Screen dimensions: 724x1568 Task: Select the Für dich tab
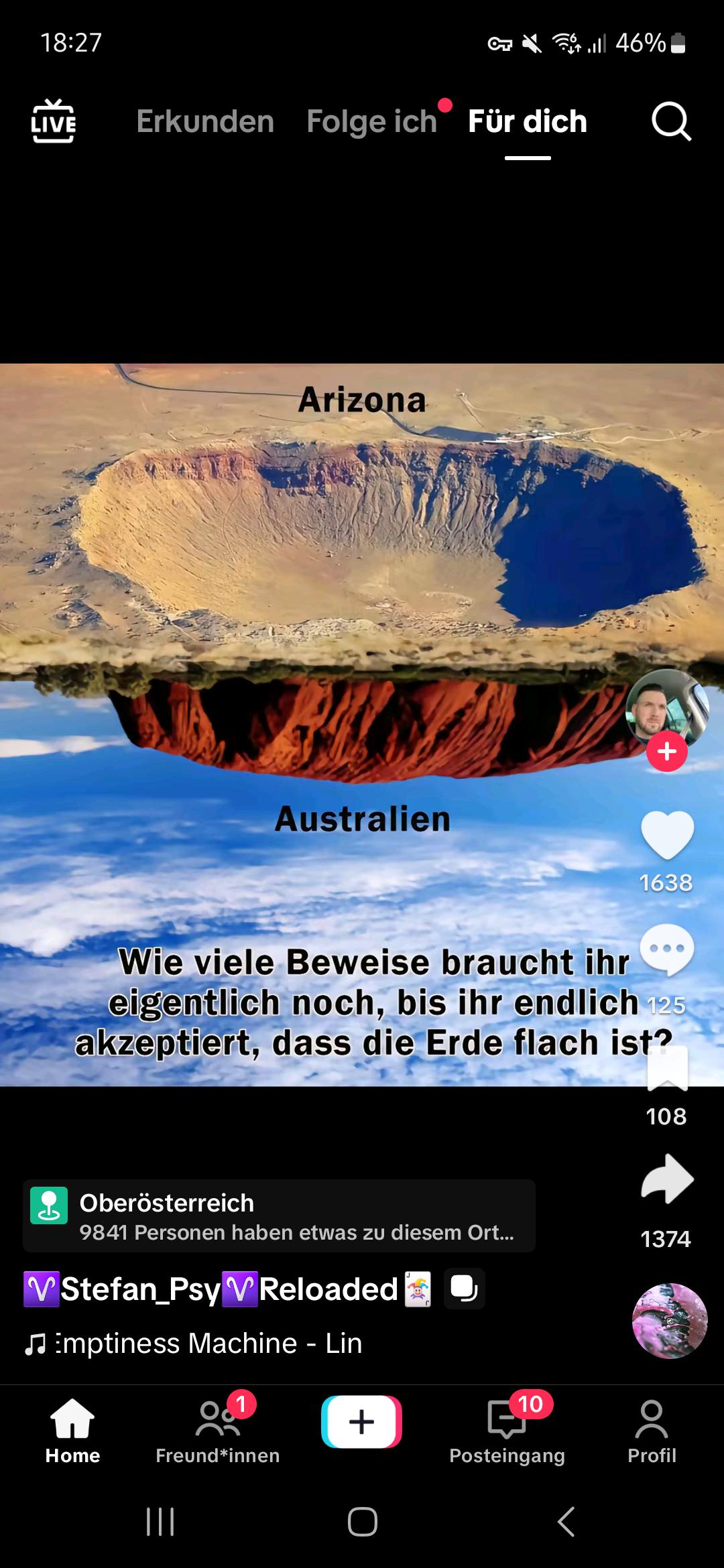tap(528, 121)
